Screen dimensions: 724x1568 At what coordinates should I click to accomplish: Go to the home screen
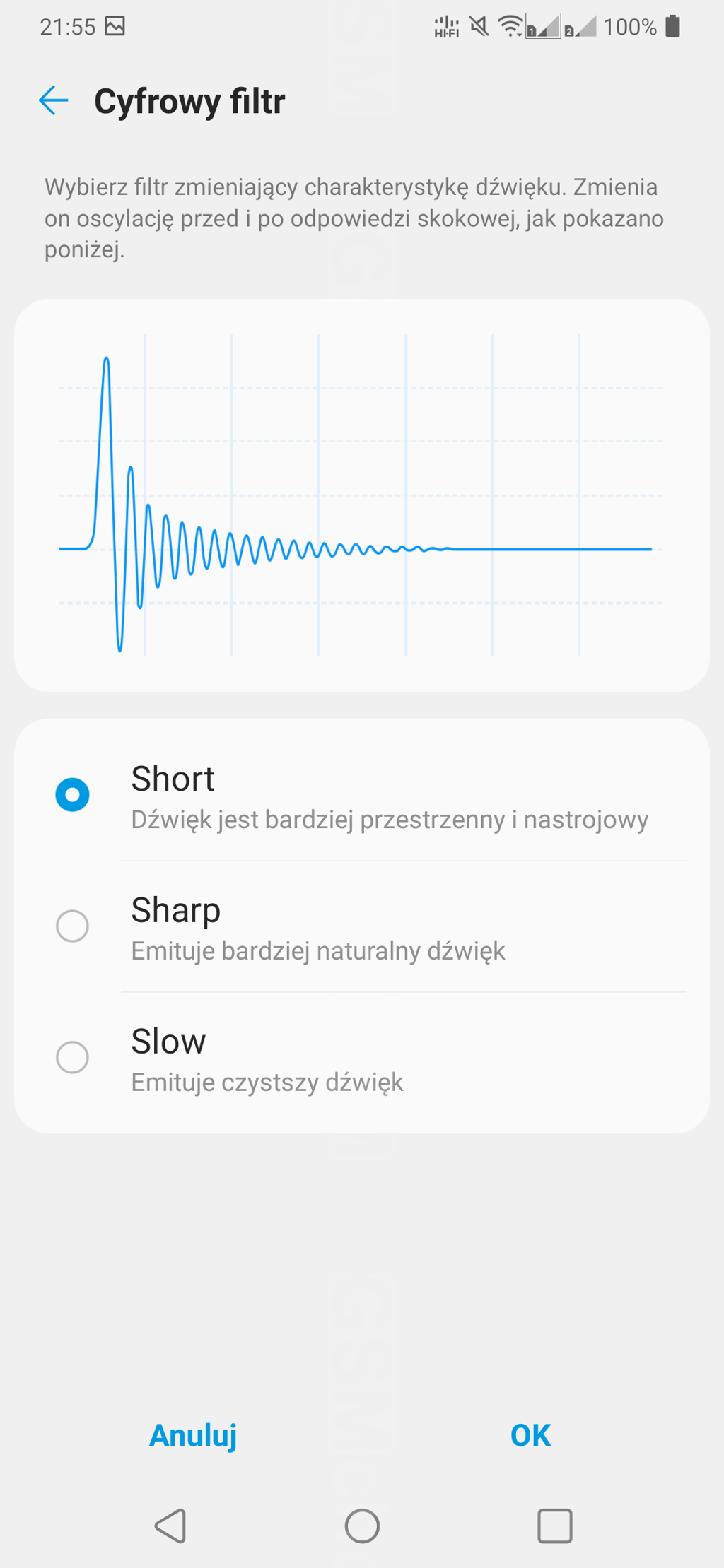pyautogui.click(x=362, y=1526)
